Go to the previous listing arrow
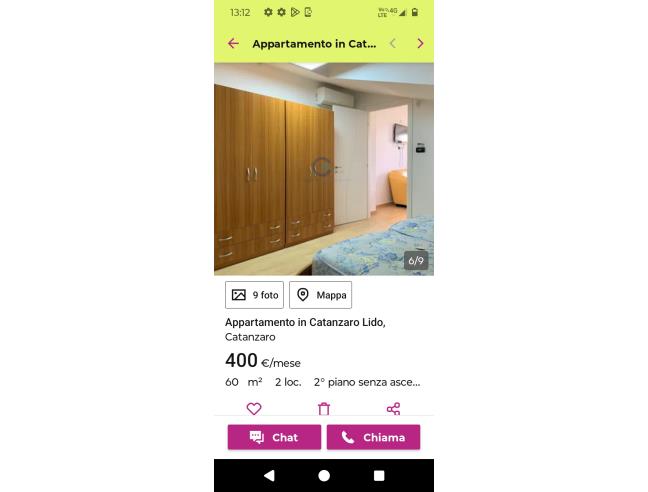This screenshot has height=492, width=648. 392,44
